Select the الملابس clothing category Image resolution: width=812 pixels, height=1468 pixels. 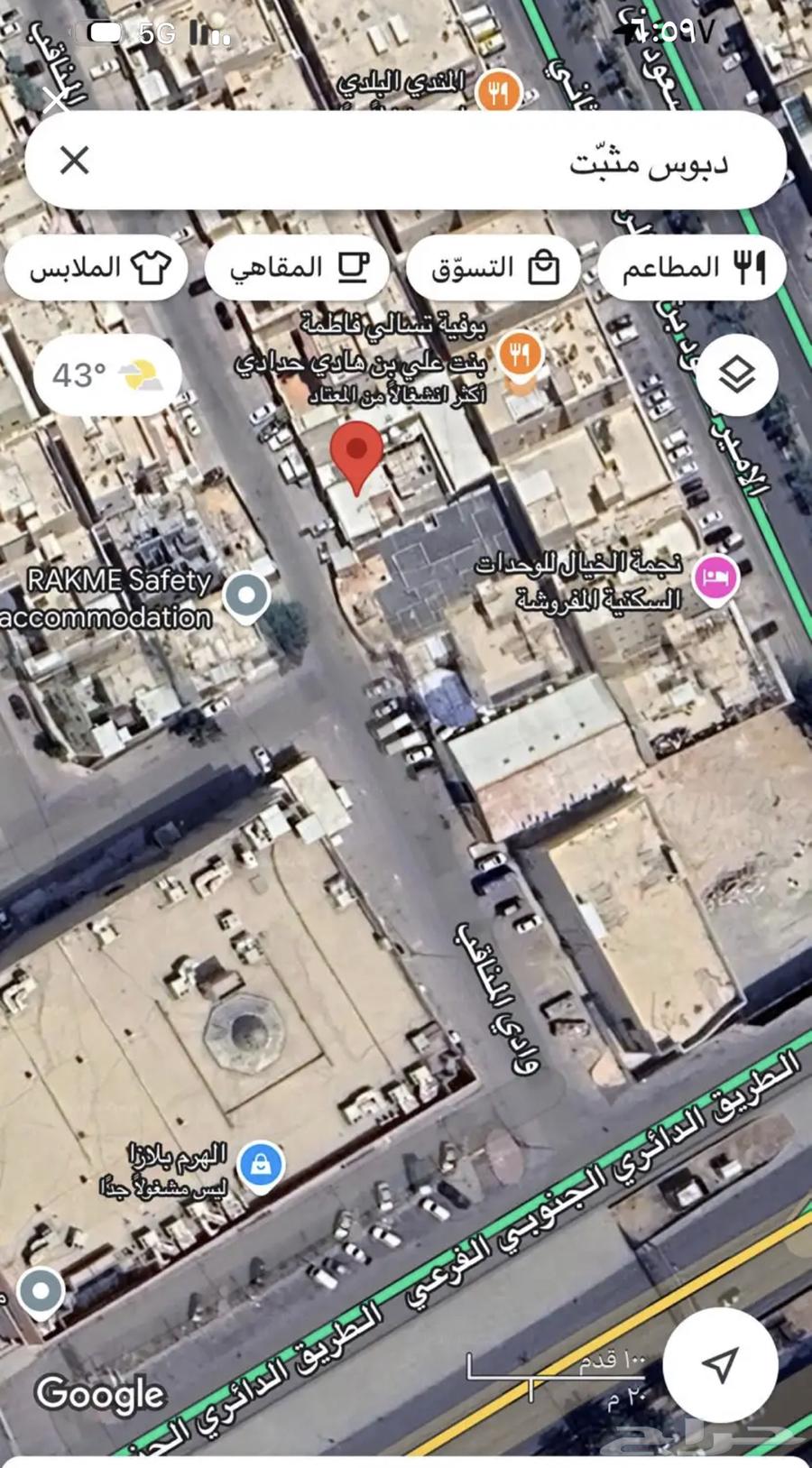point(97,266)
